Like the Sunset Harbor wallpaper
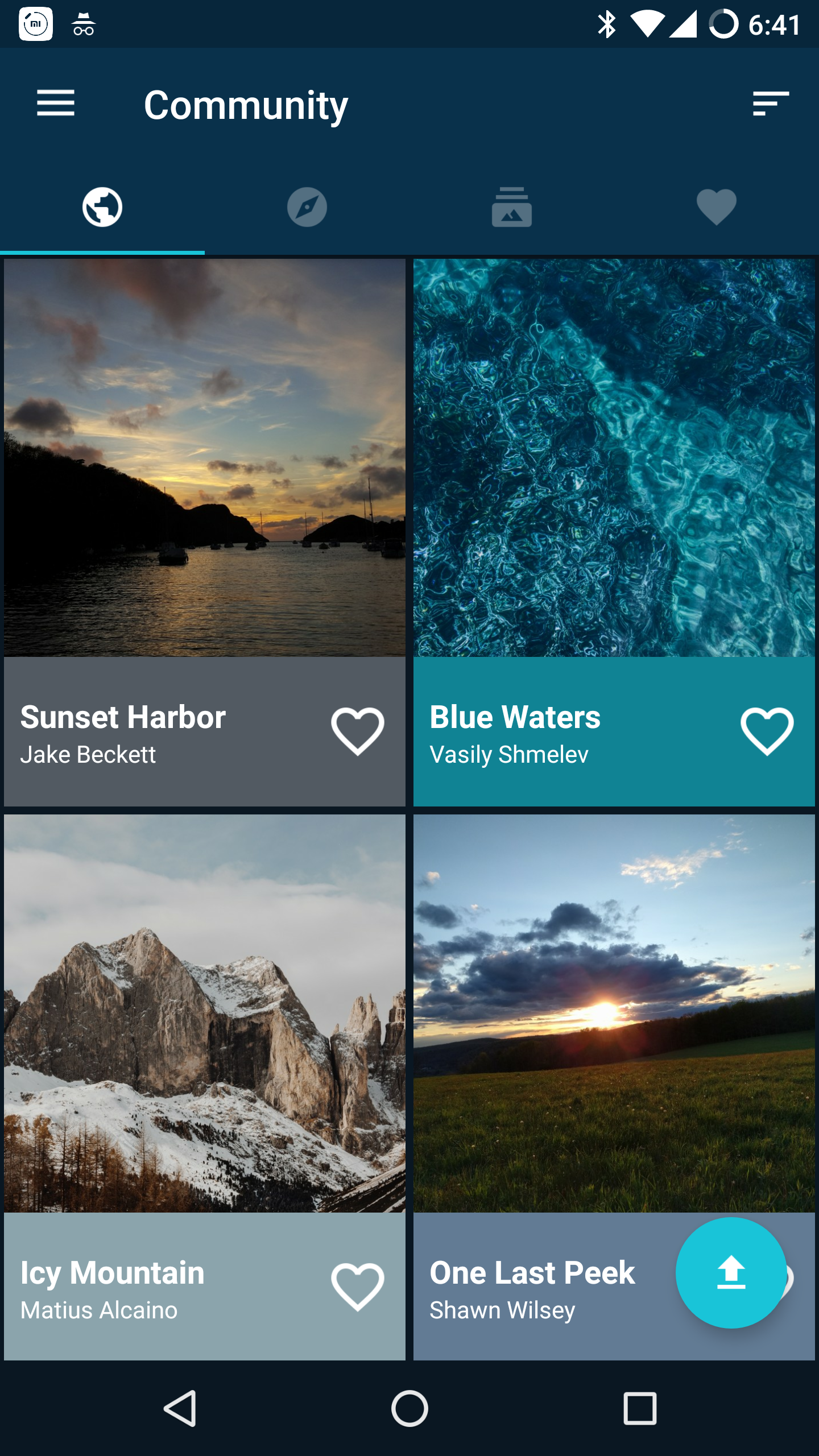This screenshot has width=819, height=1456. pyautogui.click(x=358, y=731)
